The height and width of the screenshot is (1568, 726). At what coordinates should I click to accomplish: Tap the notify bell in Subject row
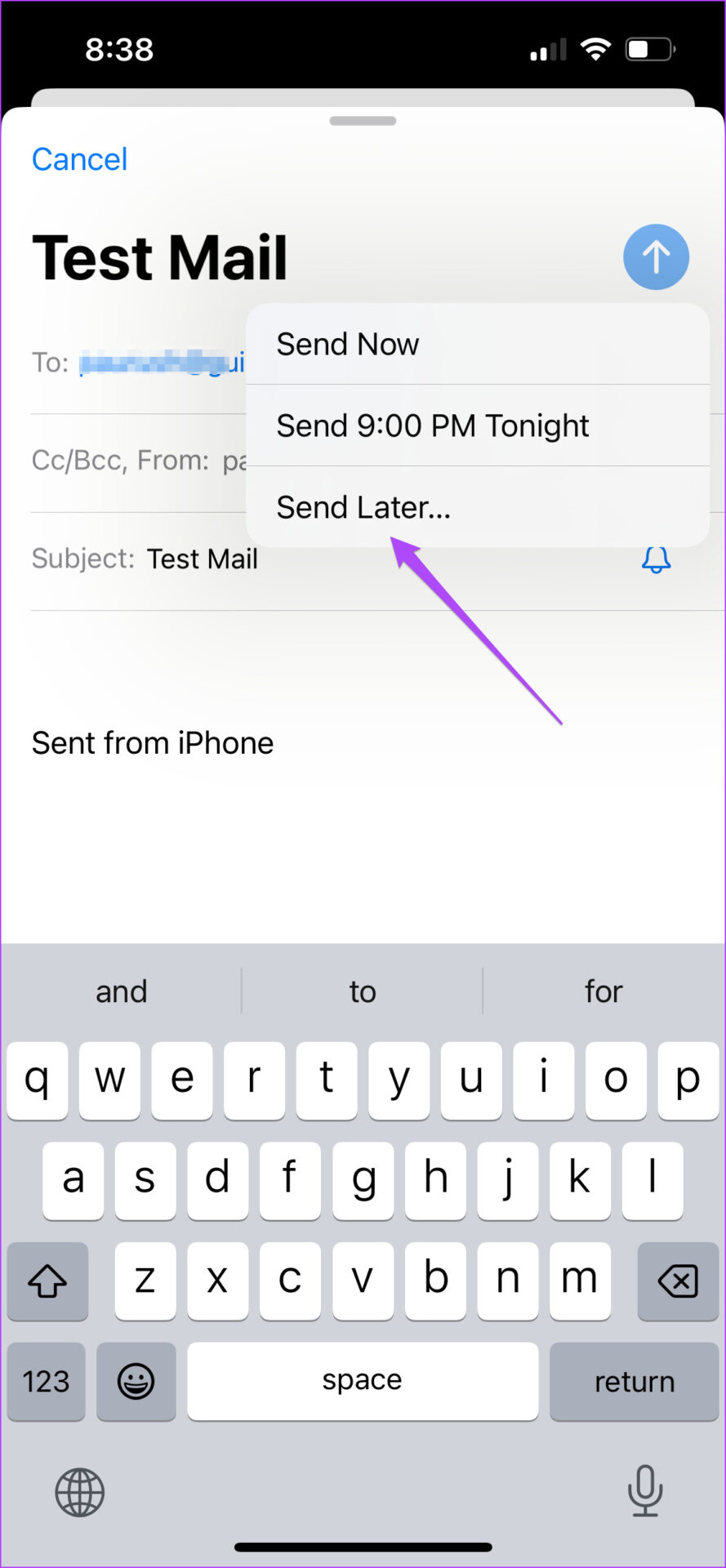point(656,559)
